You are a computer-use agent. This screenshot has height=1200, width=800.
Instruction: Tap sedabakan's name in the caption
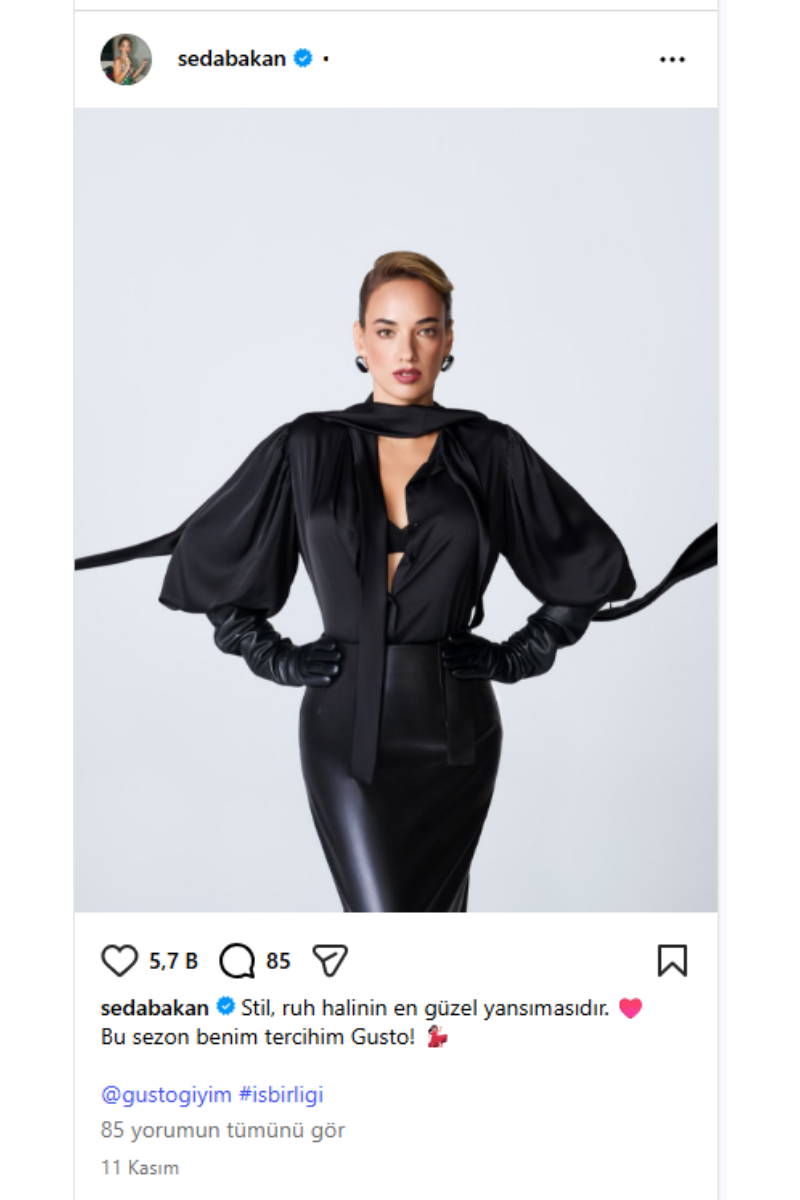point(155,1008)
